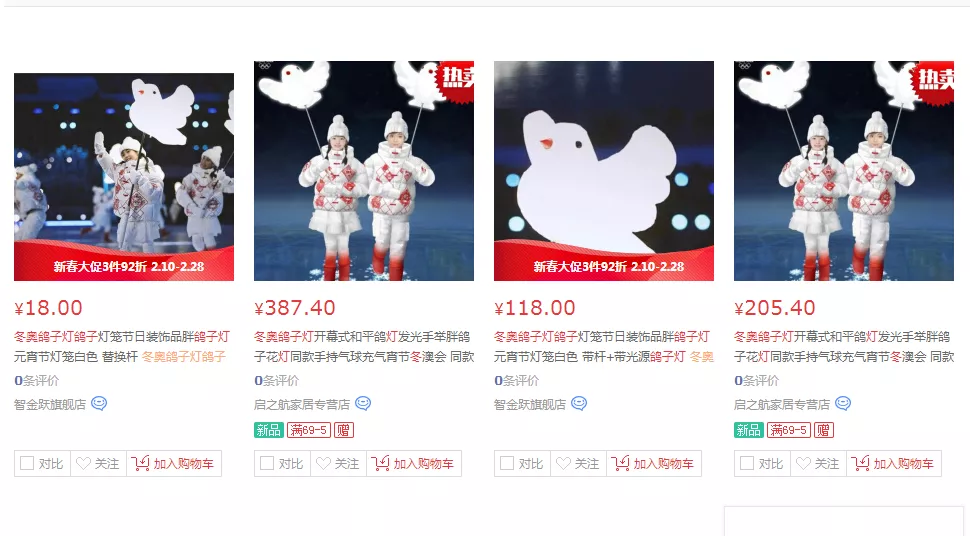Viewport: 970px width, 536px height.
Task: Open the ¥387.40 product image
Action: point(364,171)
